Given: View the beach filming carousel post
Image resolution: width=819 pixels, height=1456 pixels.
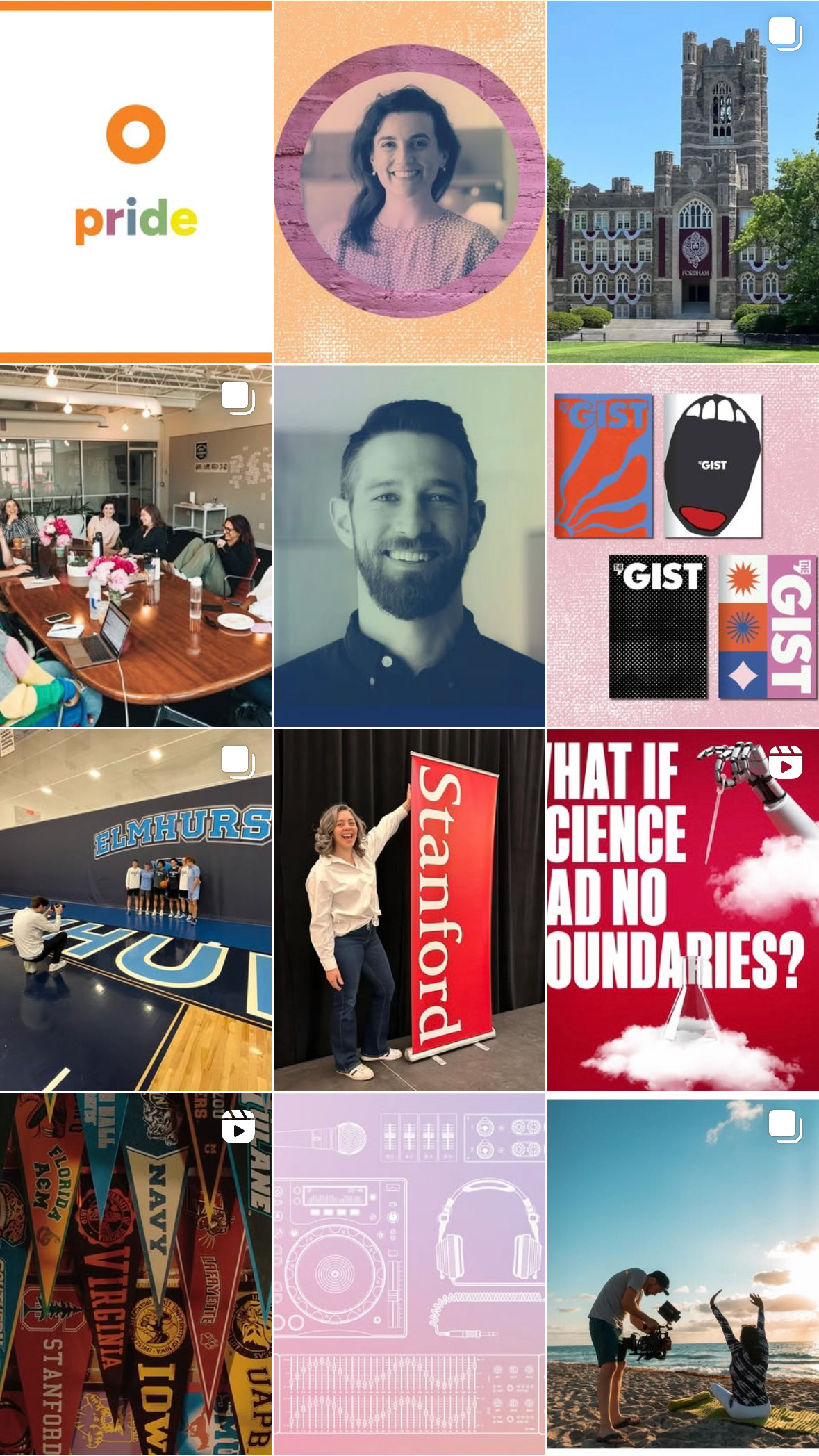Looking at the screenshot, I should 683,1275.
